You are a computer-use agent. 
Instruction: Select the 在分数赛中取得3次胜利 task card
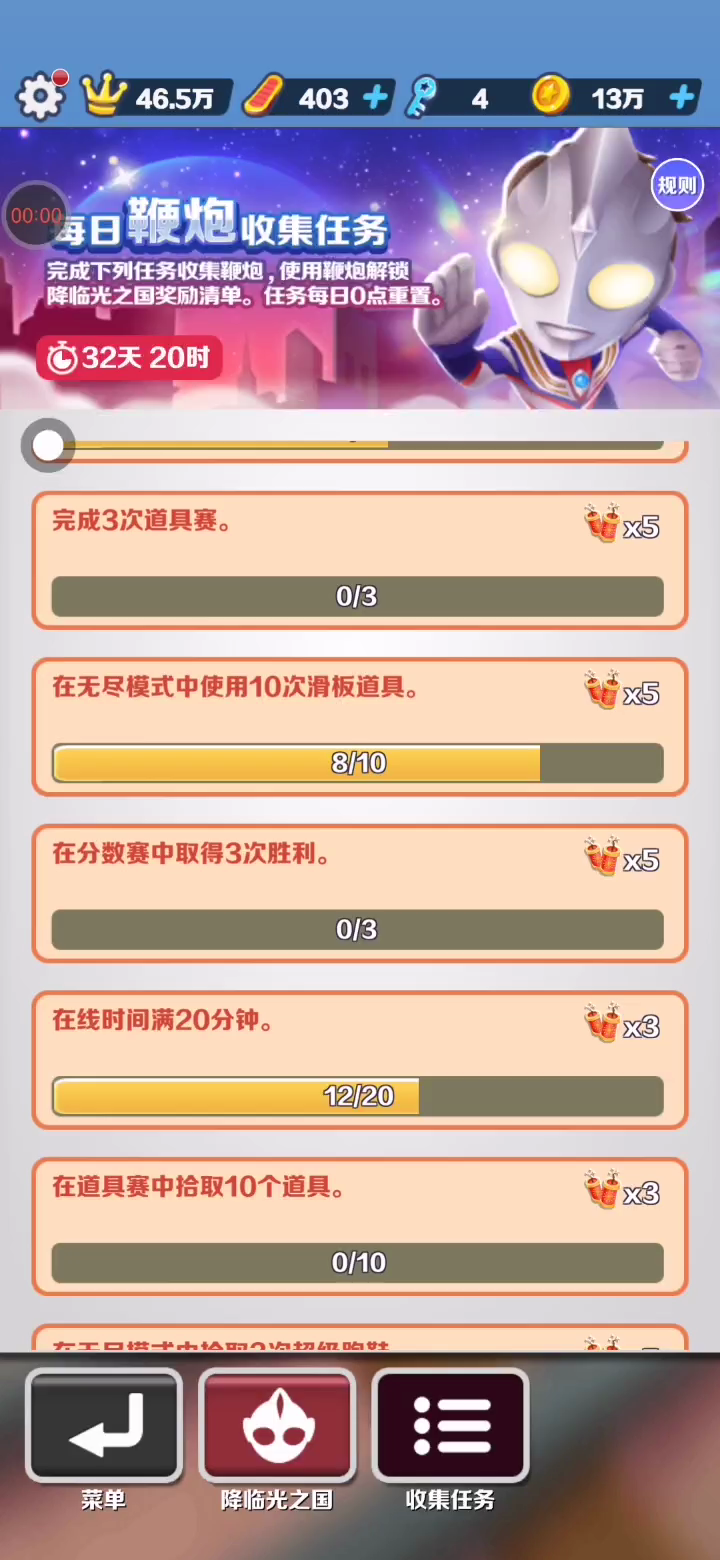point(360,893)
